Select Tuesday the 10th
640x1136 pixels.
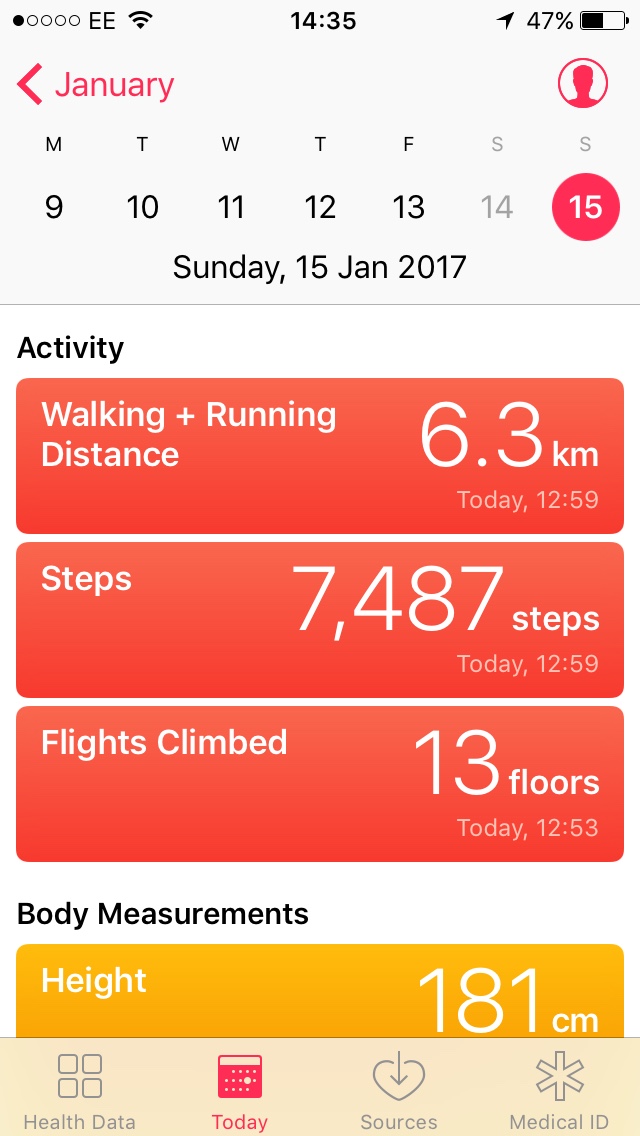pos(142,207)
